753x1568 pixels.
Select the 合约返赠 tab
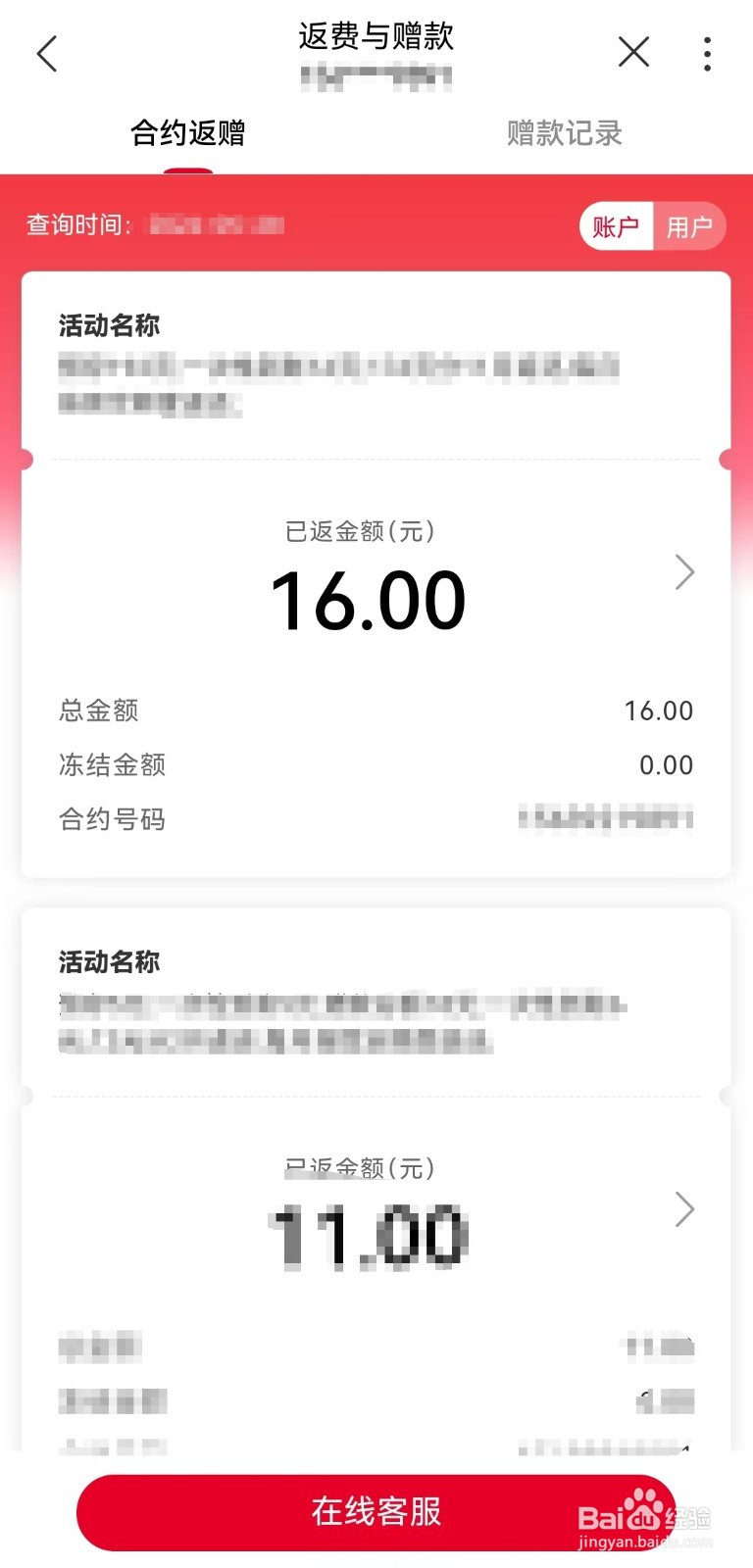pos(188,132)
